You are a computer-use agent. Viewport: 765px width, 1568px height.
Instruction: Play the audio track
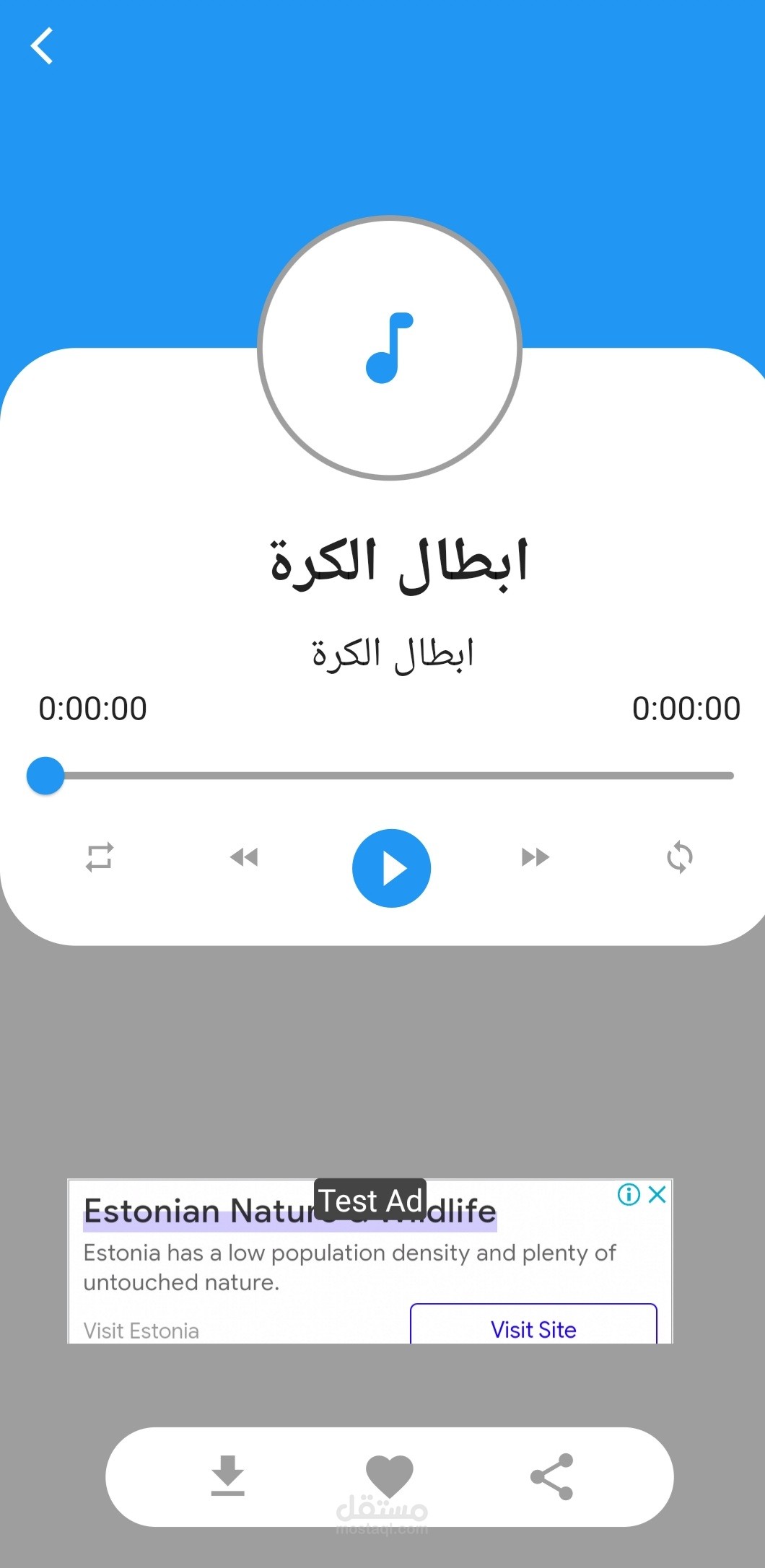[x=391, y=868]
